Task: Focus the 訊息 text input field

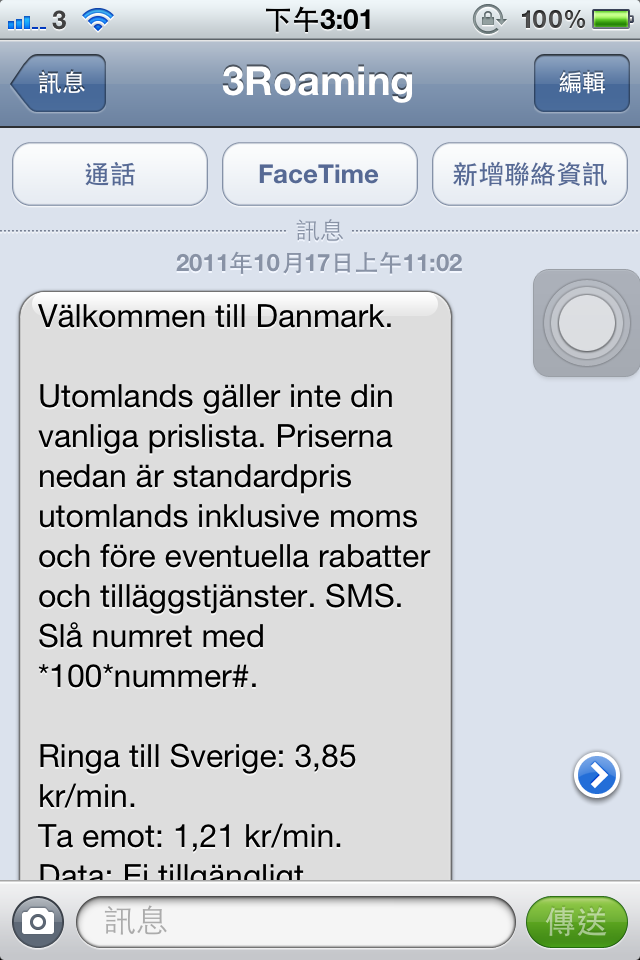Action: (295, 921)
